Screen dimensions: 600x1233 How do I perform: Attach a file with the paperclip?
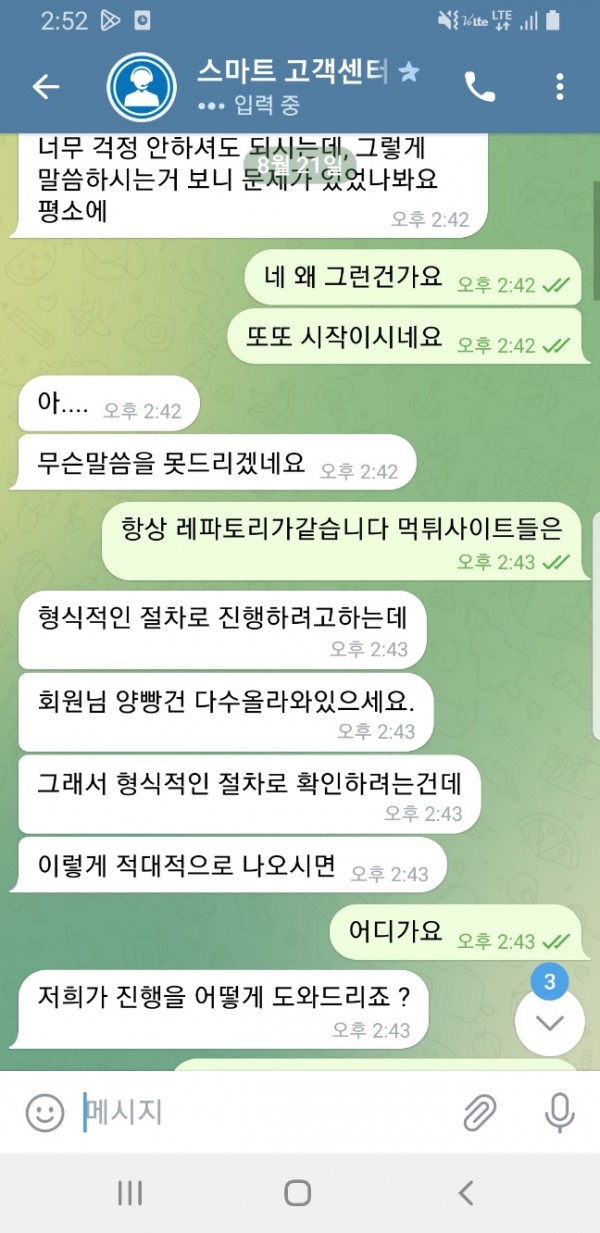tap(480, 1112)
